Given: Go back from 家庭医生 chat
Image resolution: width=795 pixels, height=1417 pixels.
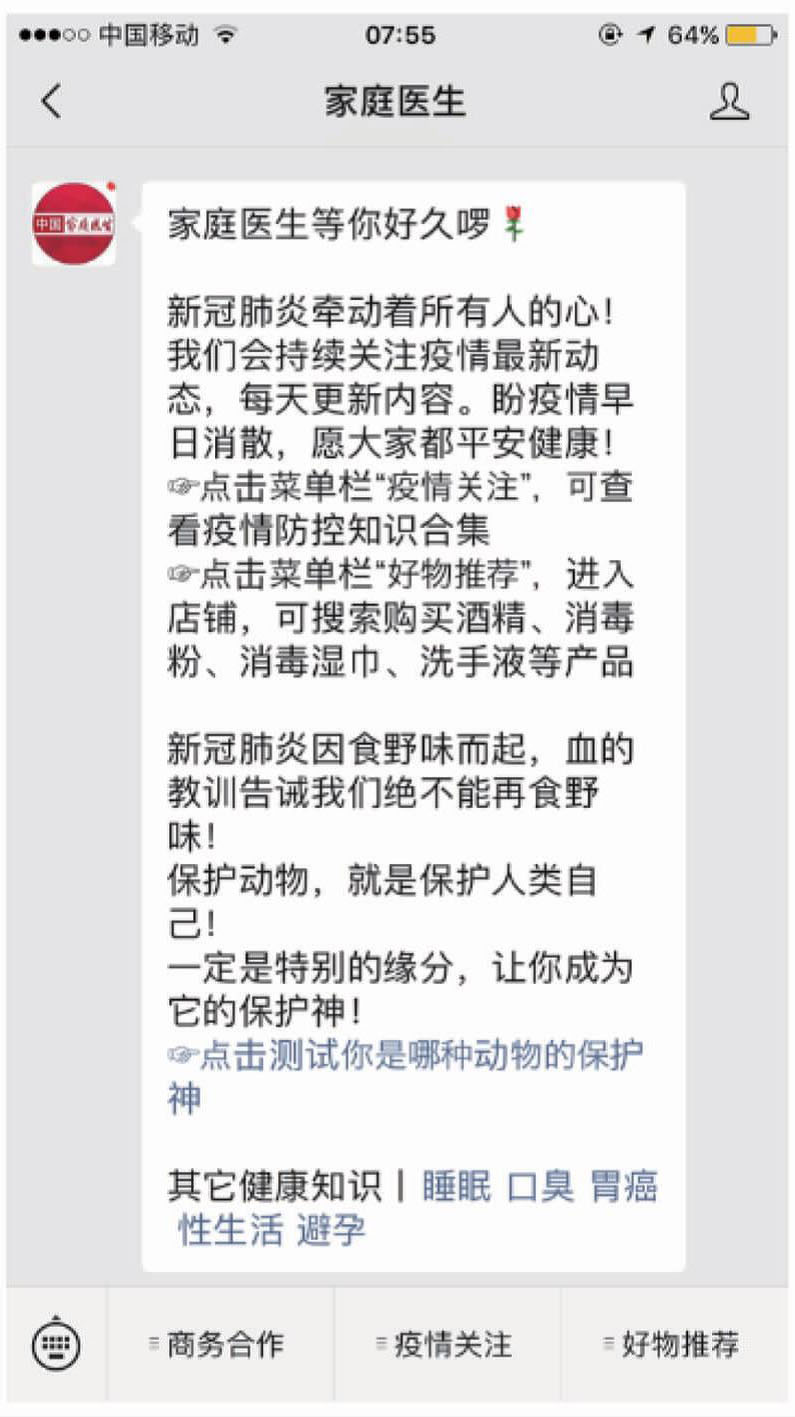Looking at the screenshot, I should pos(51,101).
